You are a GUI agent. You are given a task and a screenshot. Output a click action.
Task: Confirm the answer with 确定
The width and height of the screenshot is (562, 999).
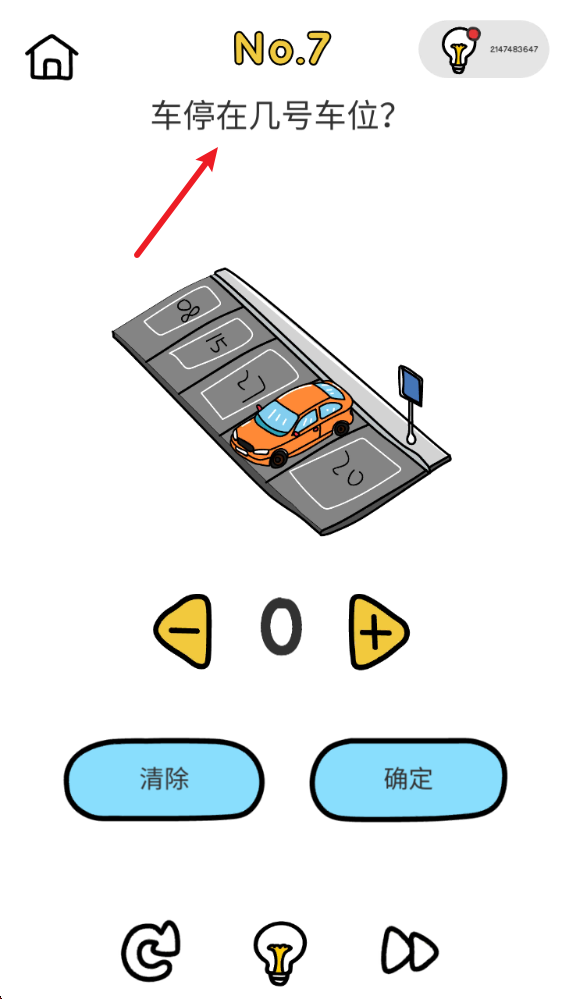point(408,779)
